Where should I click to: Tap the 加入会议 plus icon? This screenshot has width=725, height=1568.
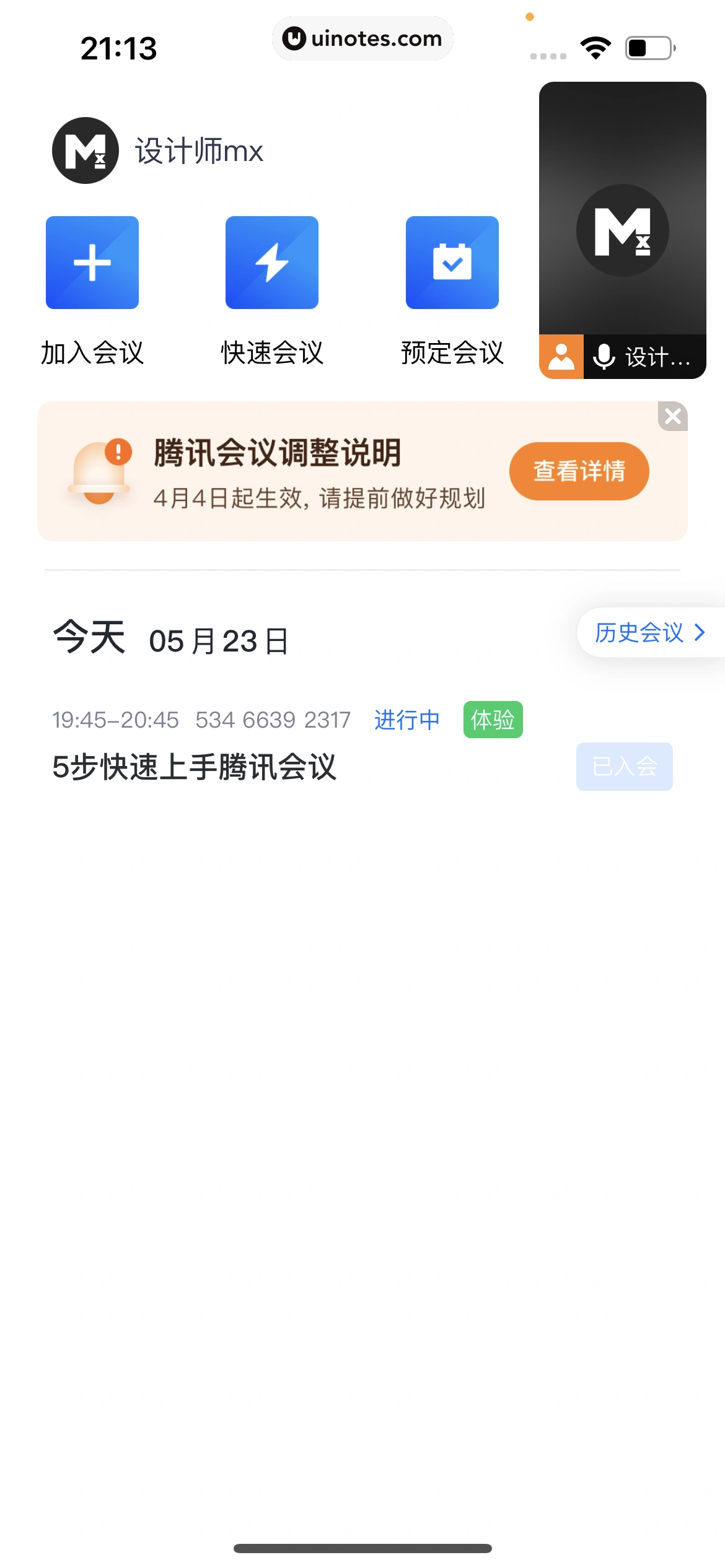click(92, 263)
